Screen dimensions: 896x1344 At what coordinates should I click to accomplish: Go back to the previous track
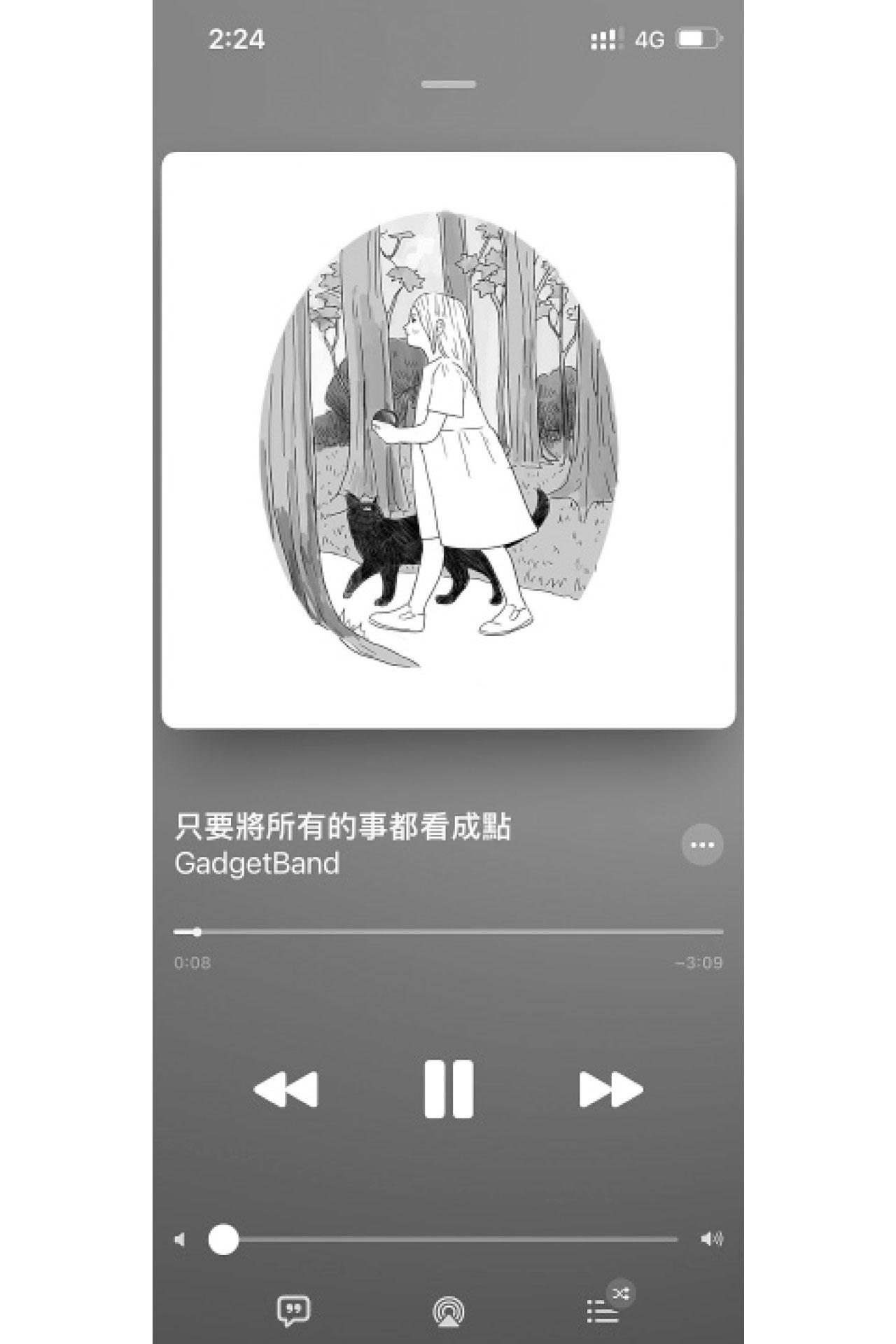tap(286, 1090)
